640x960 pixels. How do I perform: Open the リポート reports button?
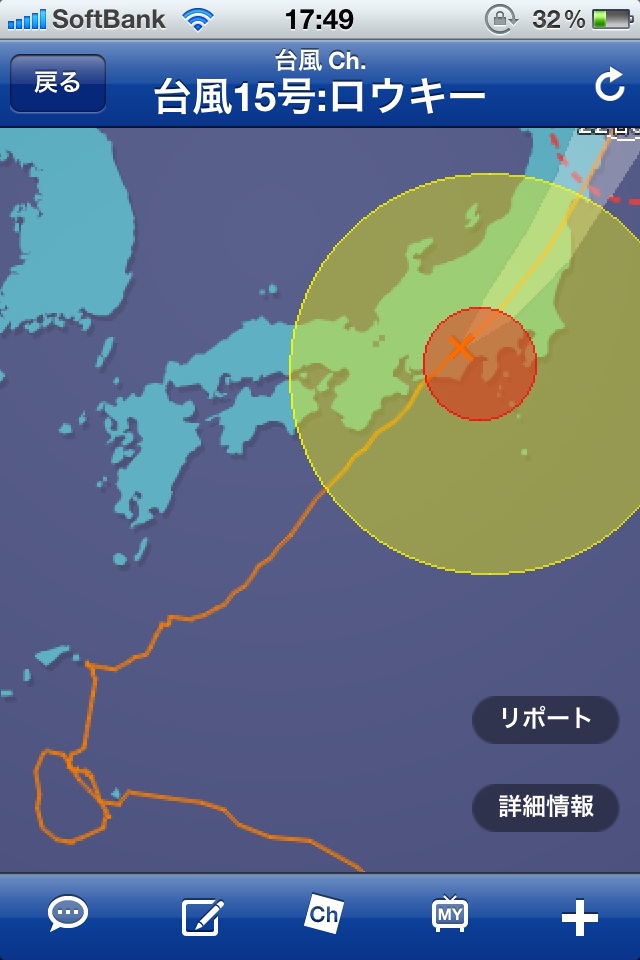click(x=545, y=719)
